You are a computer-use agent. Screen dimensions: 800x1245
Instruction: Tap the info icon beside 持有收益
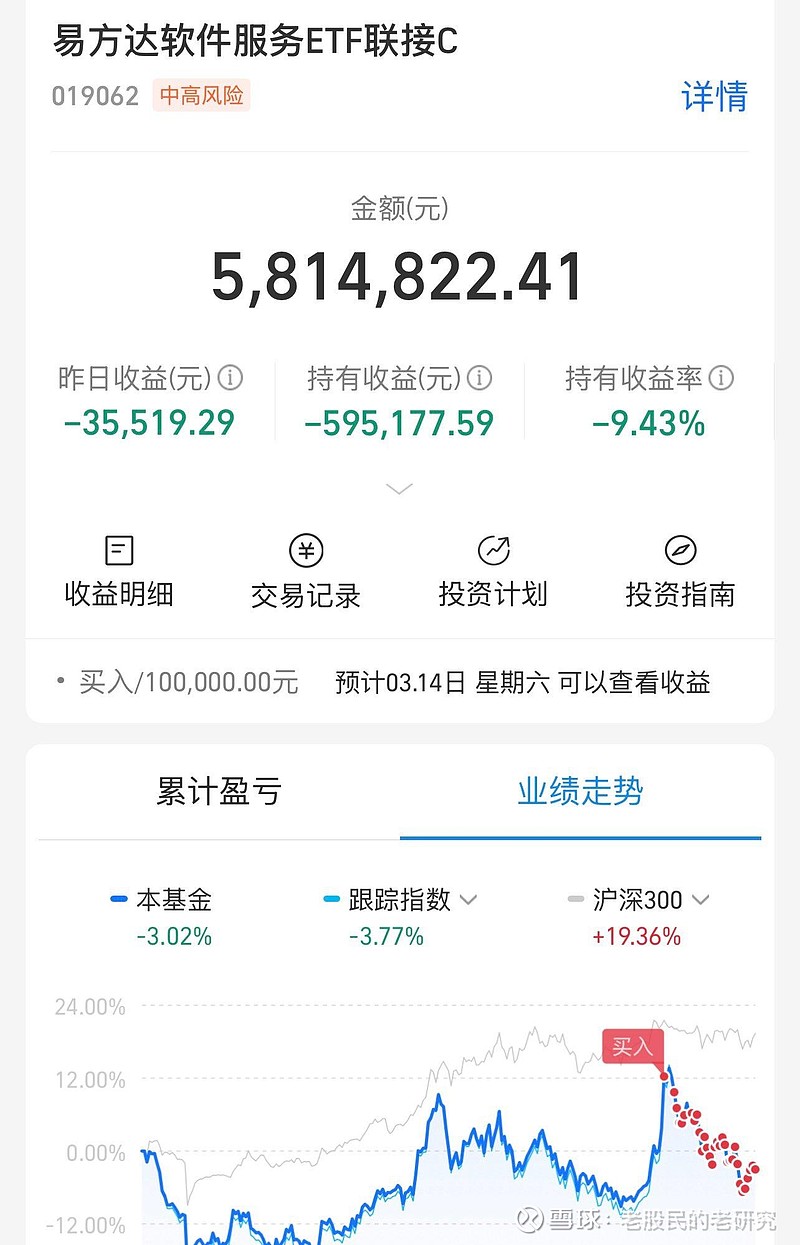tap(480, 378)
